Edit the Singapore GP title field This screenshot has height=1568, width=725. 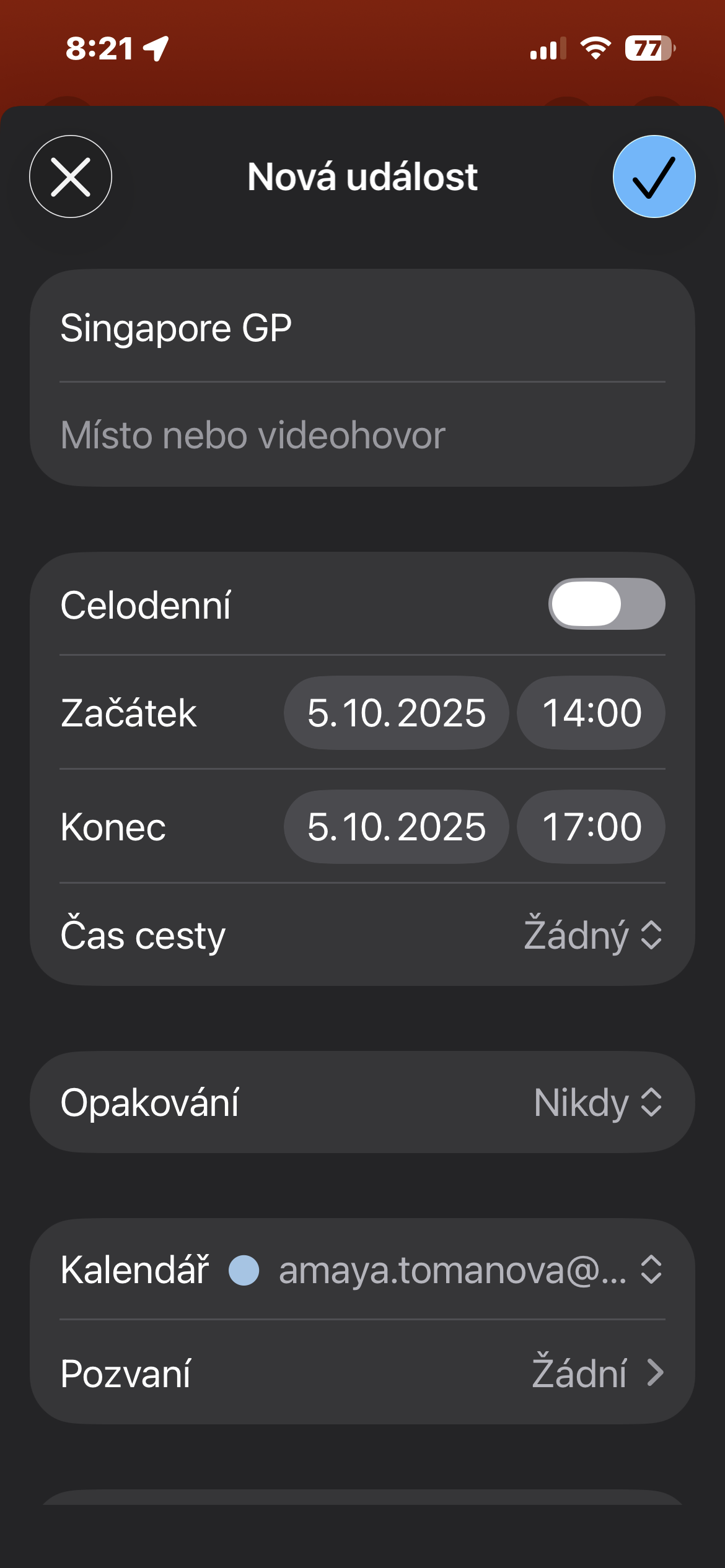tap(362, 328)
